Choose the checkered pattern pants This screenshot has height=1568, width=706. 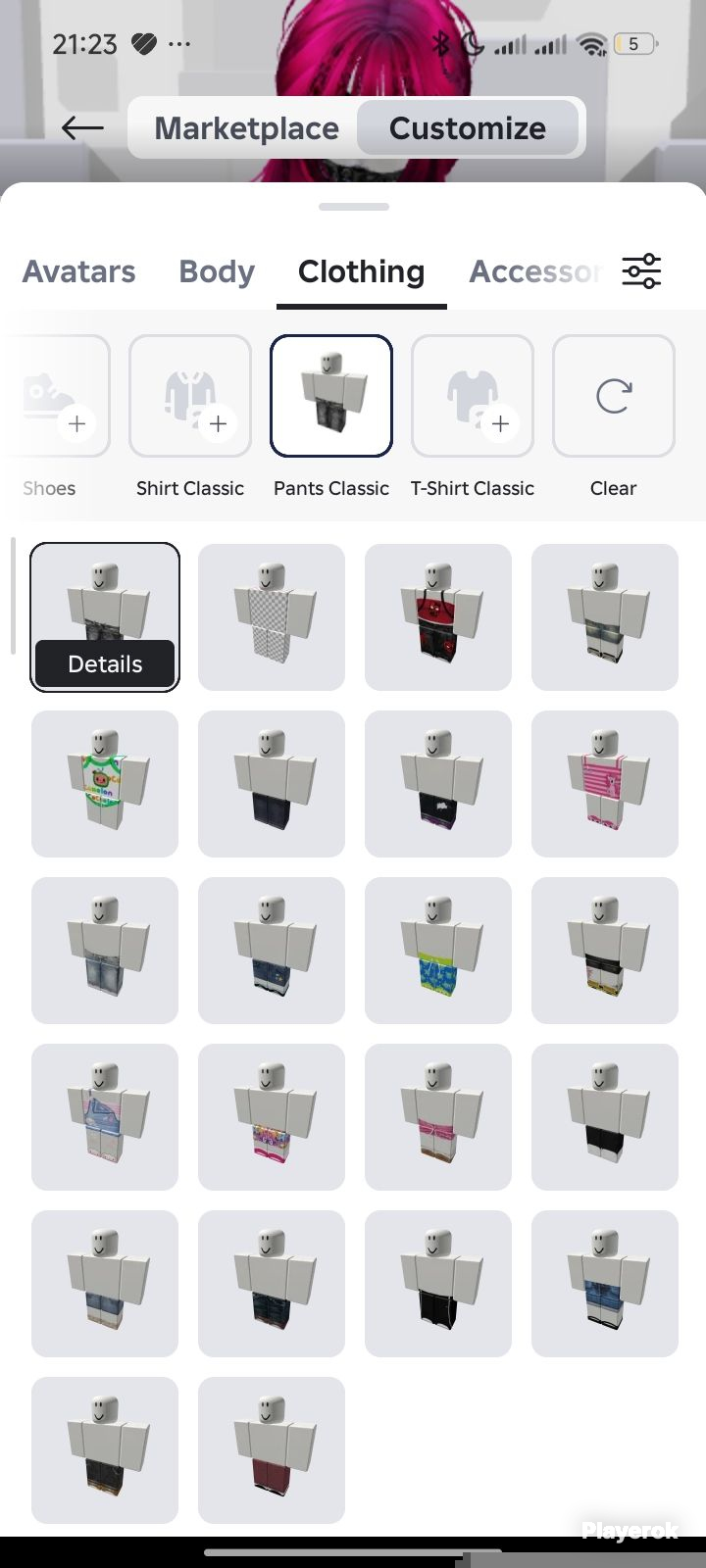[272, 617]
